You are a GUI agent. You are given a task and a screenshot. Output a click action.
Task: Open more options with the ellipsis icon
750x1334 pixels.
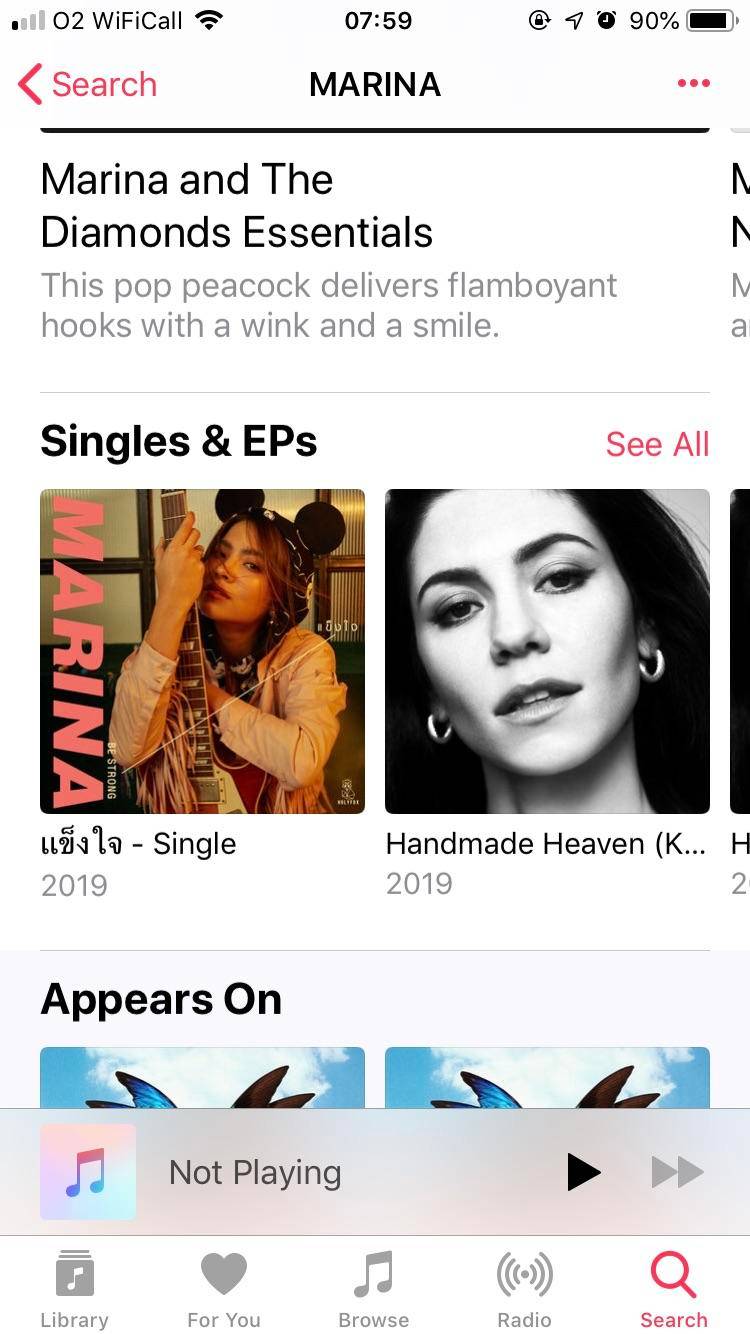coord(693,84)
